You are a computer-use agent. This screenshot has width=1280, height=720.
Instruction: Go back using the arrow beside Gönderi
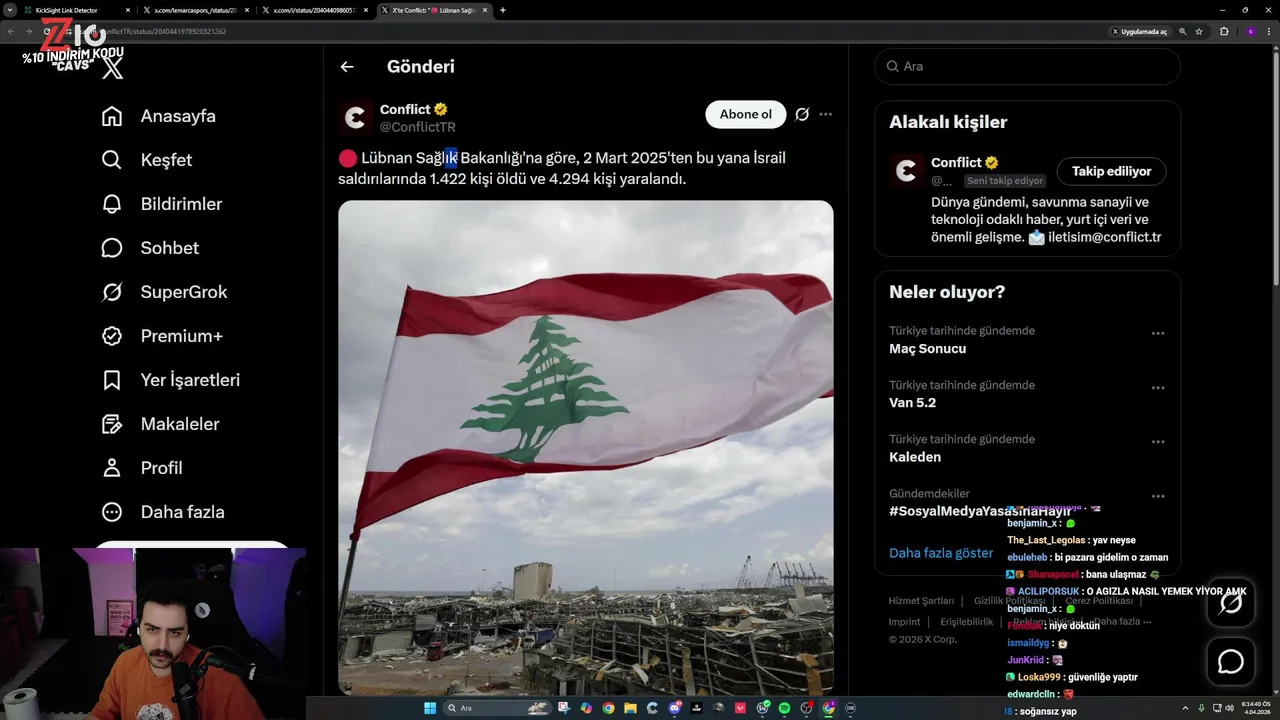point(347,67)
